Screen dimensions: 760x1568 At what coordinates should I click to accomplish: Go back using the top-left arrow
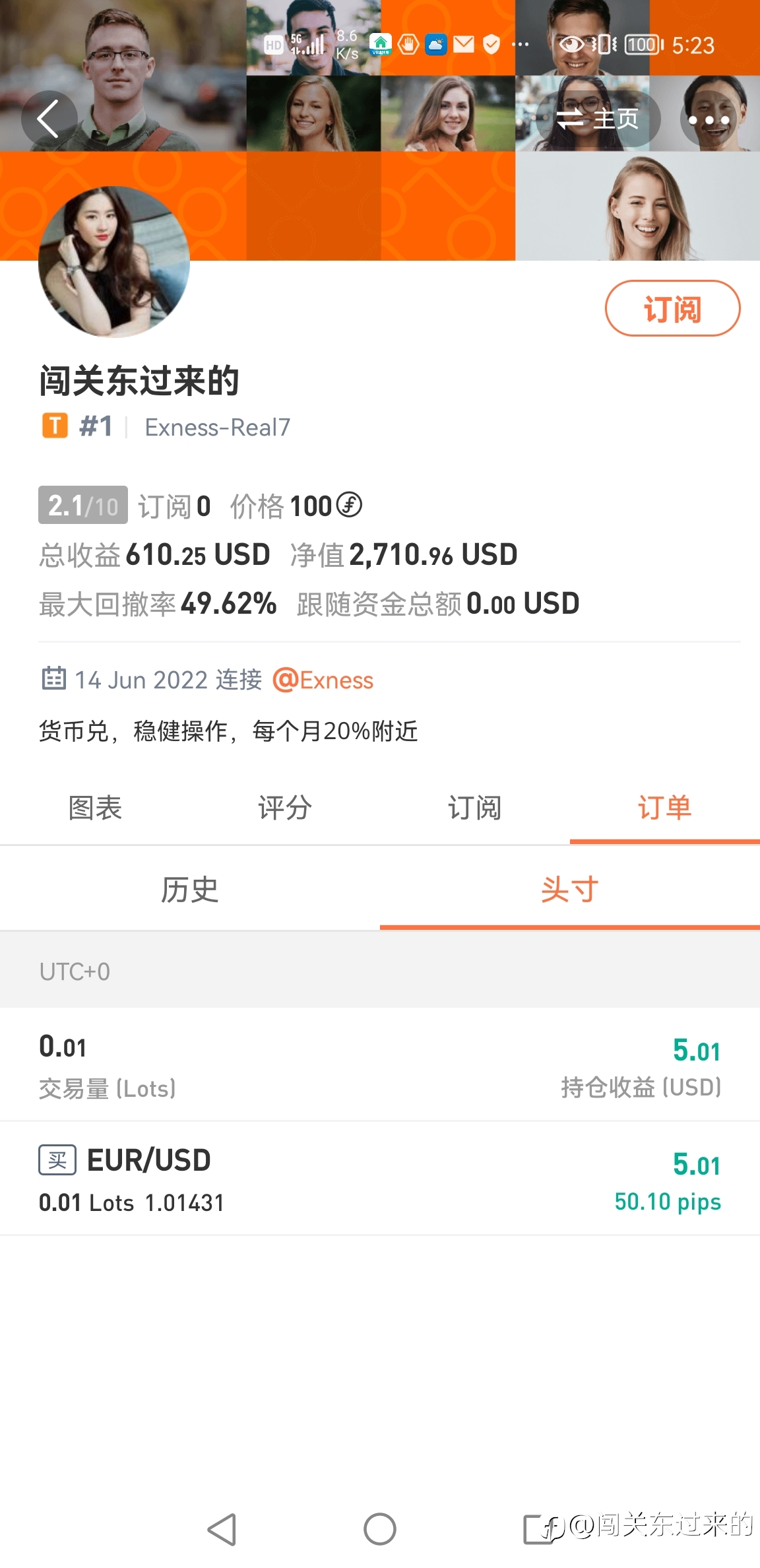tap(49, 119)
